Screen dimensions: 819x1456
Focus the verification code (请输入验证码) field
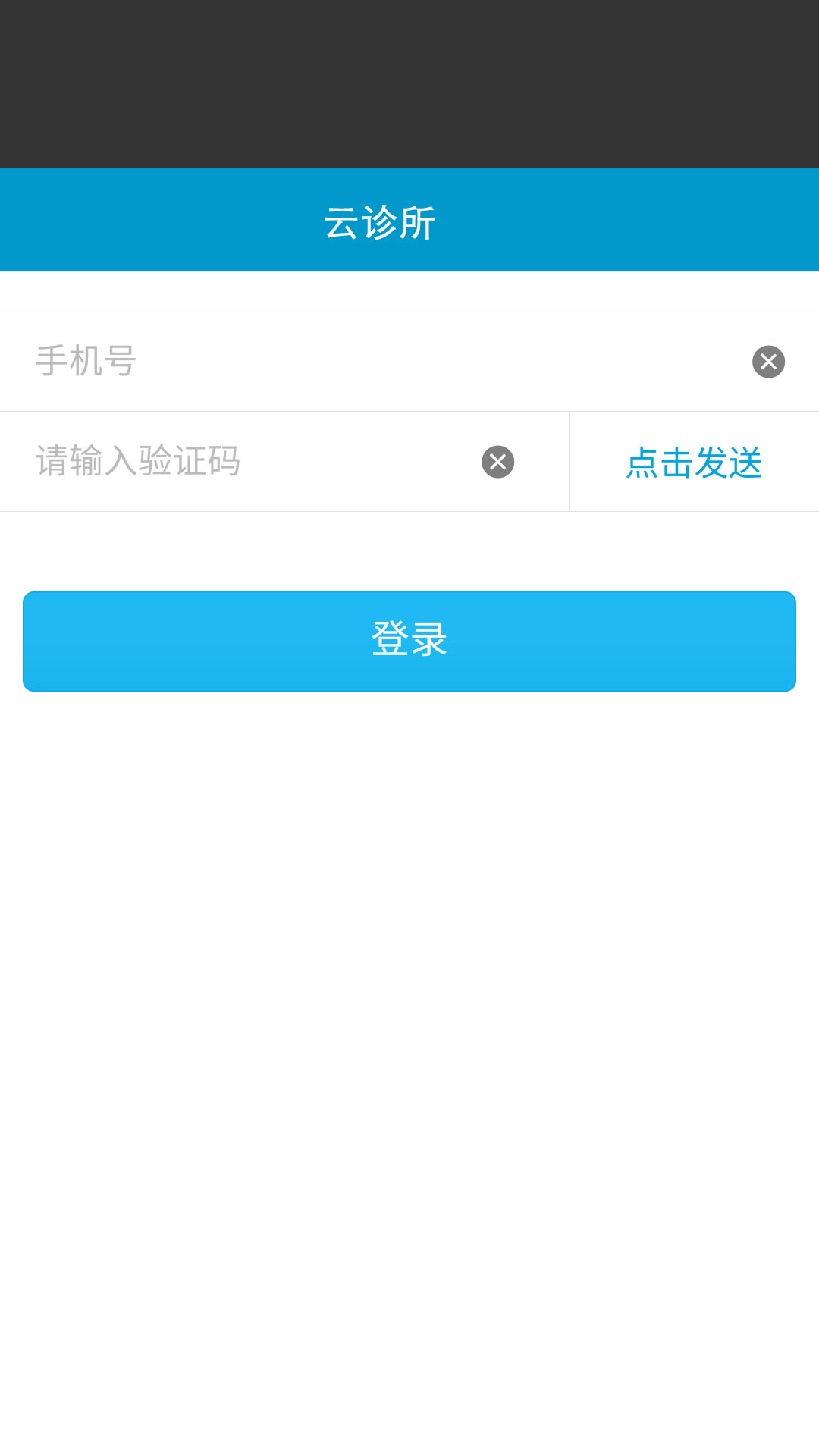(x=243, y=462)
